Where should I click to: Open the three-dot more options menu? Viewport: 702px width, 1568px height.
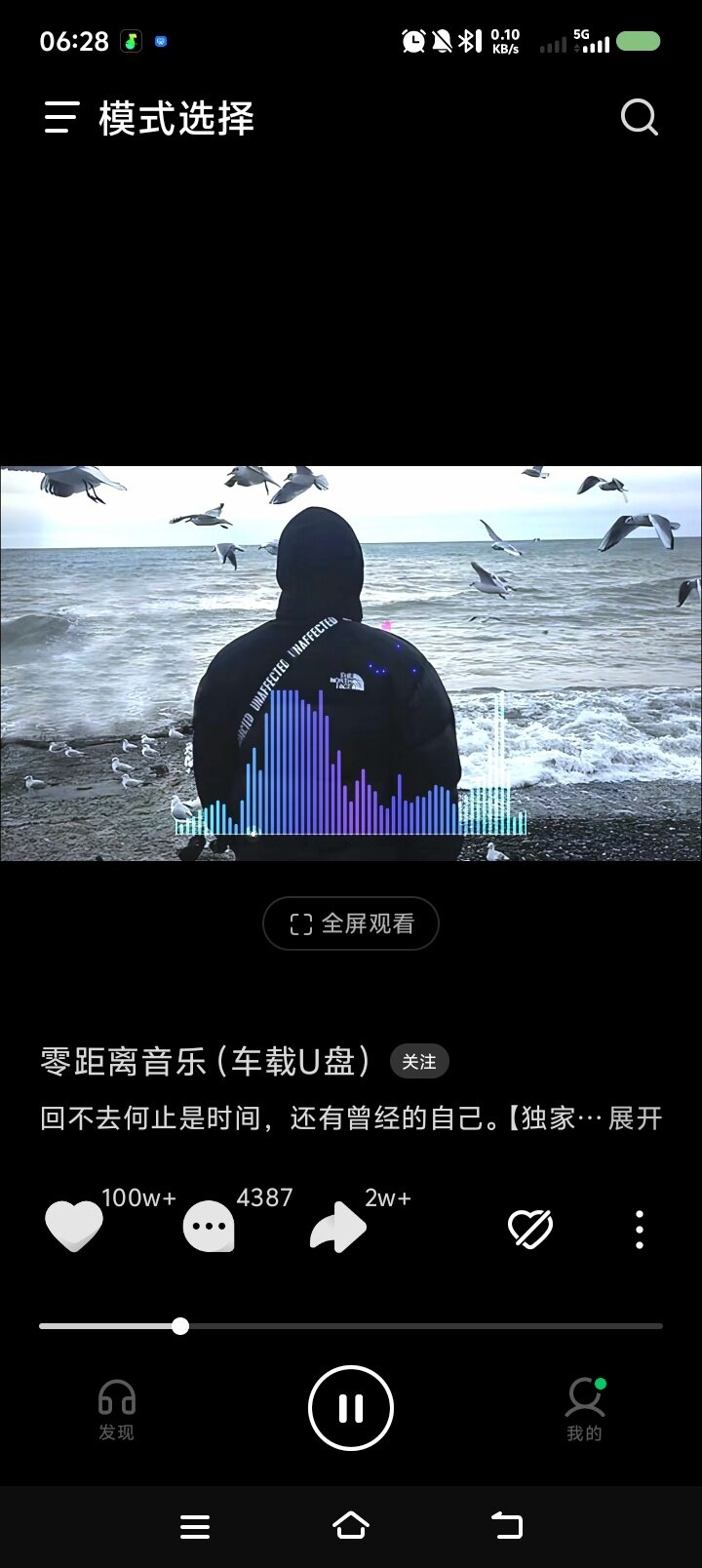(x=640, y=1230)
